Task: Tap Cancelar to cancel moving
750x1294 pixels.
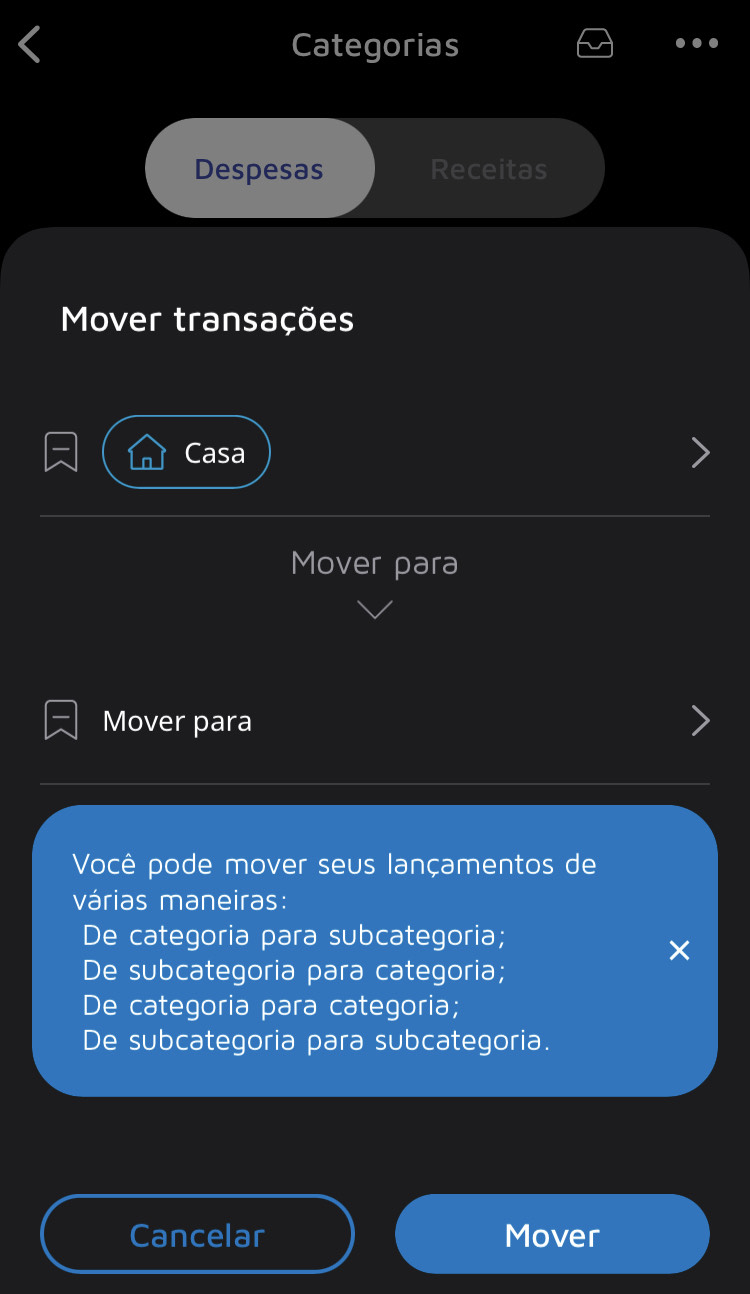Action: [197, 1235]
